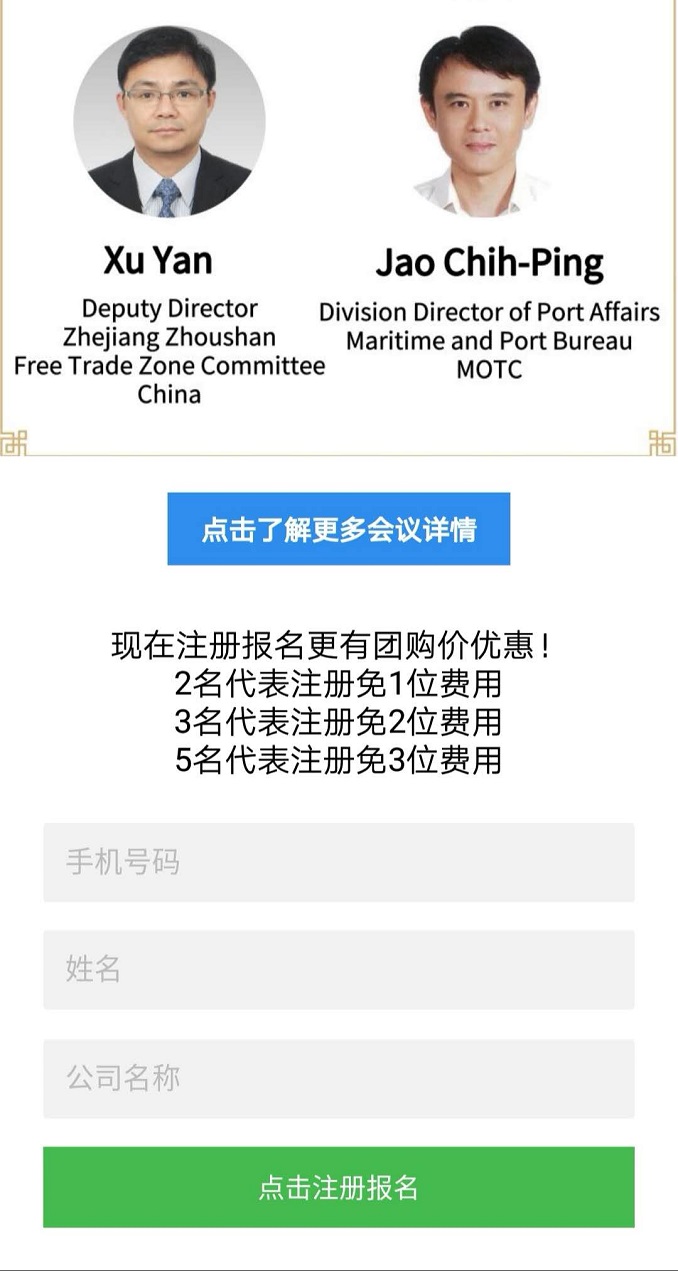
Task: Submit with the green 点击注册报名 button
Action: 338,1187
